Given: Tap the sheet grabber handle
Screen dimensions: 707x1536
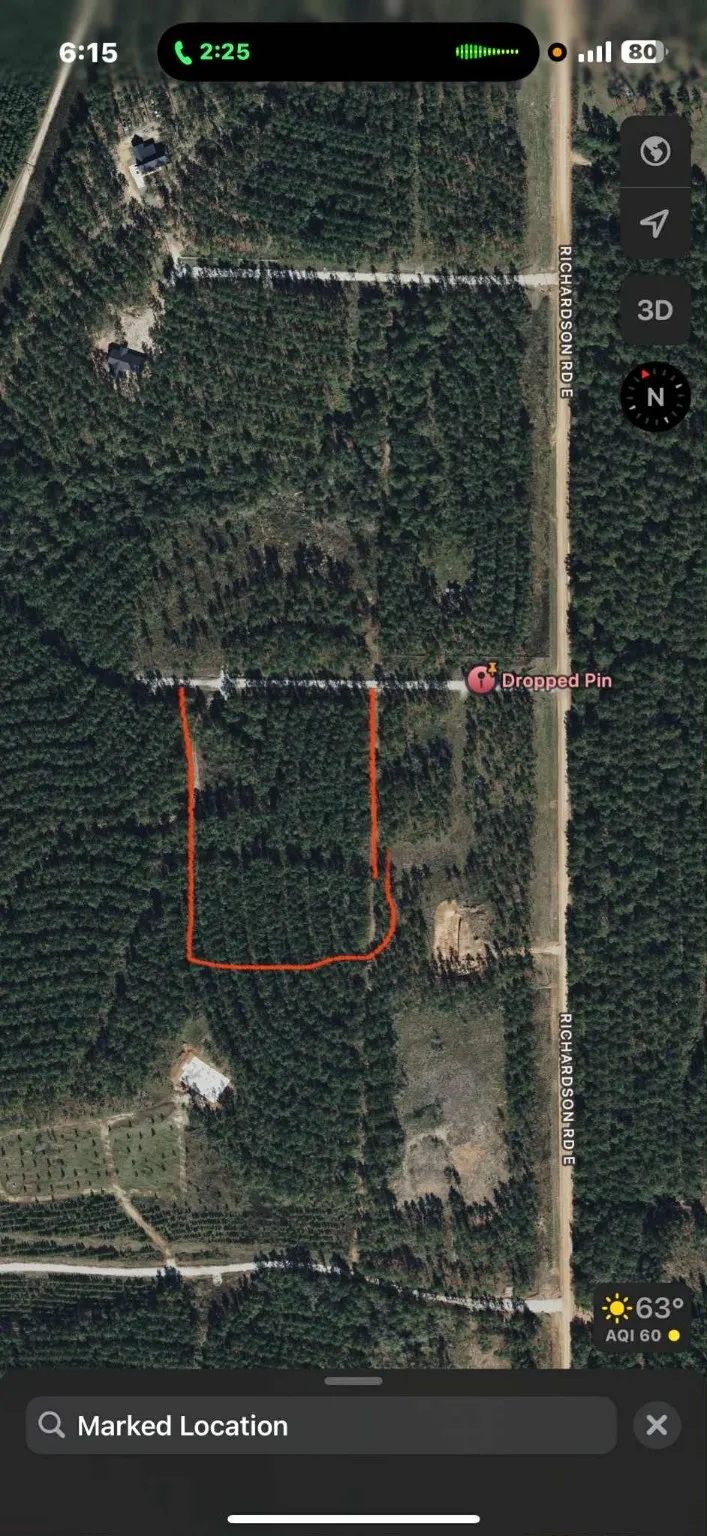Looking at the screenshot, I should click(x=353, y=1381).
